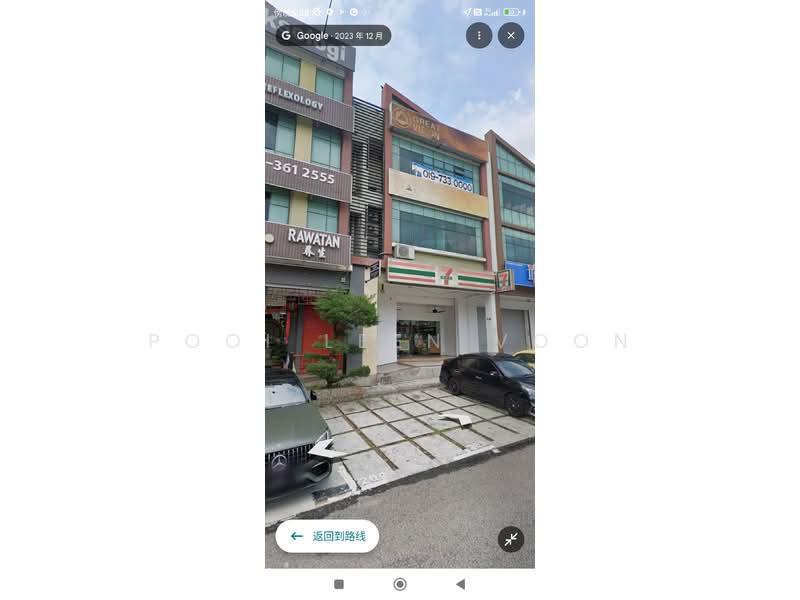Tap the 返回到路线 button
Screen dimensions: 800x600
pos(327,536)
